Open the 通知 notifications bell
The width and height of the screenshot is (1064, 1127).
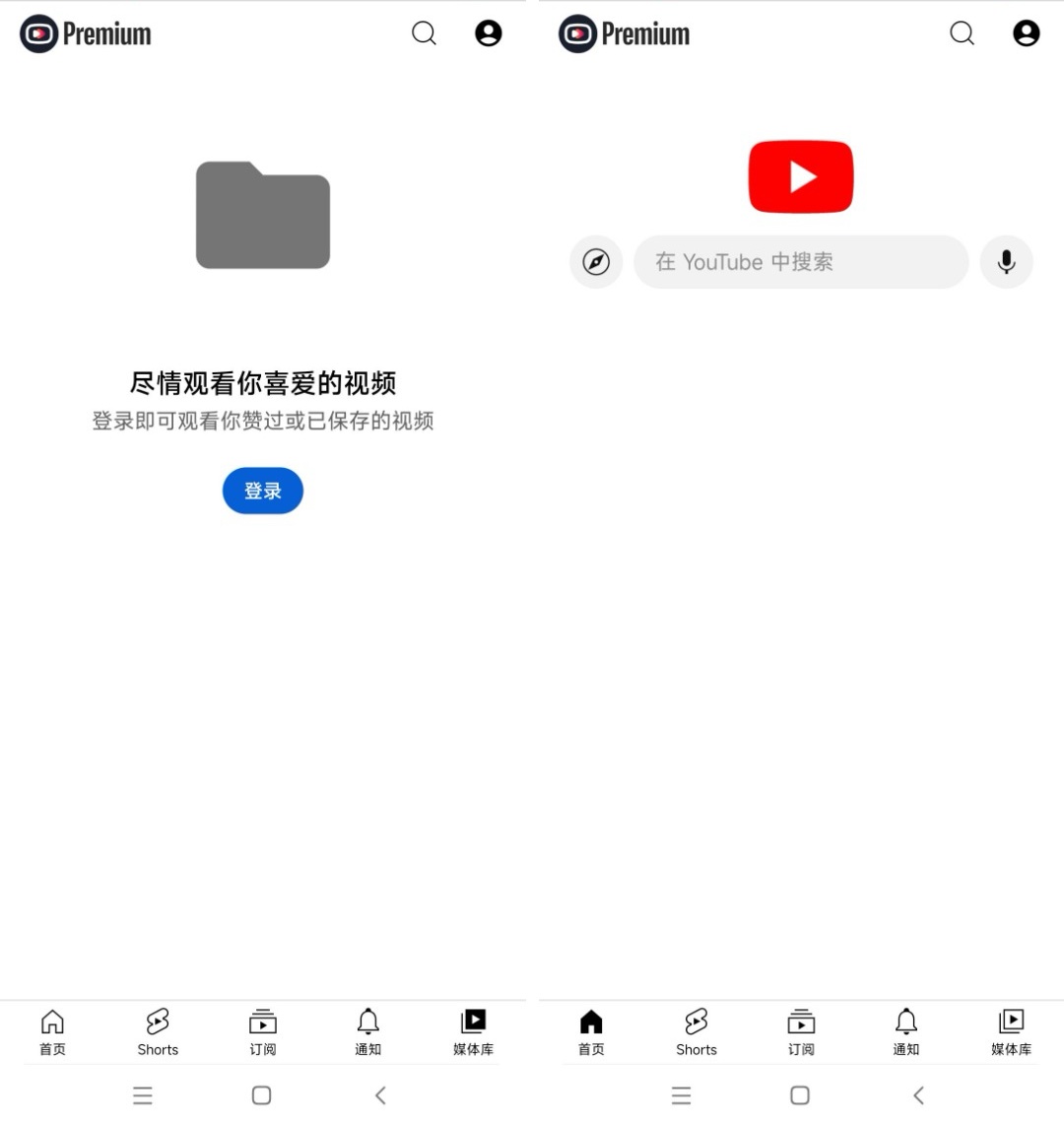click(367, 1029)
